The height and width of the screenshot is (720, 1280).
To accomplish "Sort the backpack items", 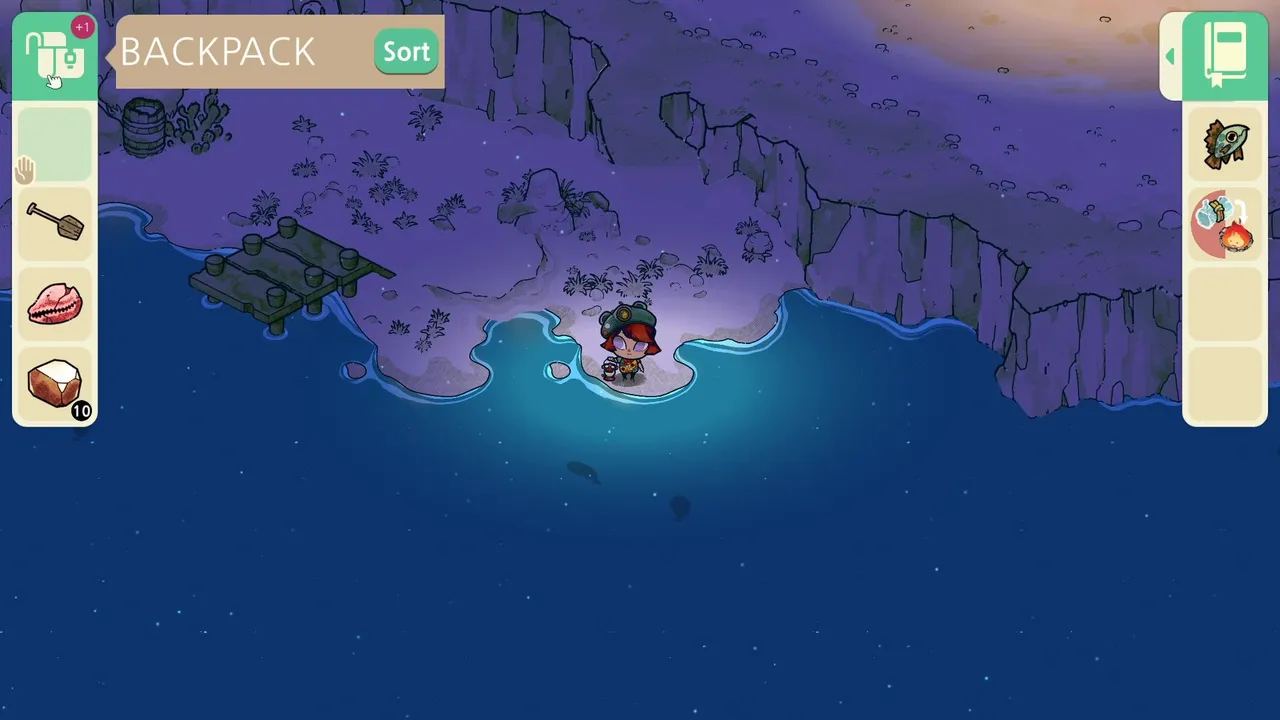I will click(406, 52).
